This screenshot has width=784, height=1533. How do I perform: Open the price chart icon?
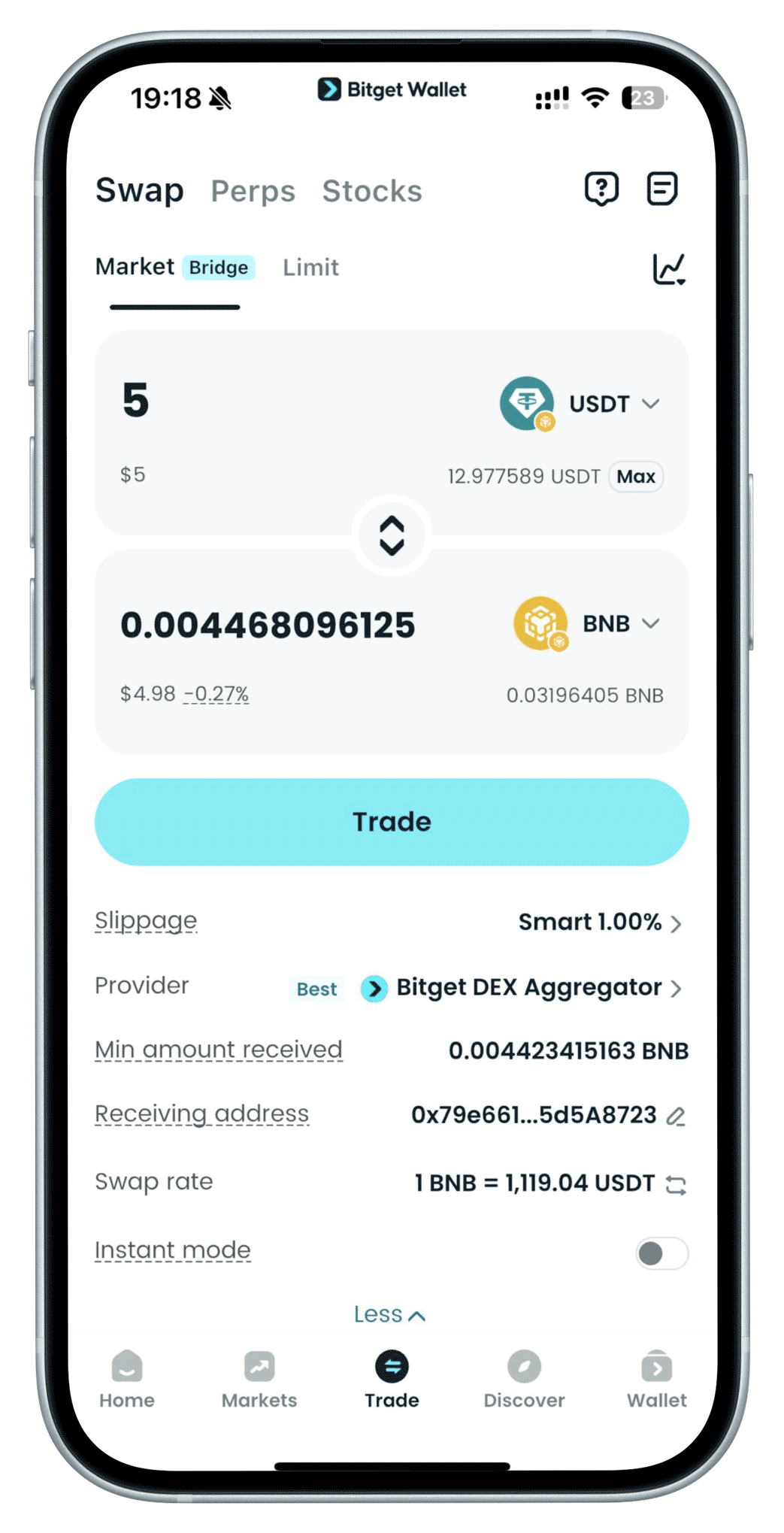(668, 269)
